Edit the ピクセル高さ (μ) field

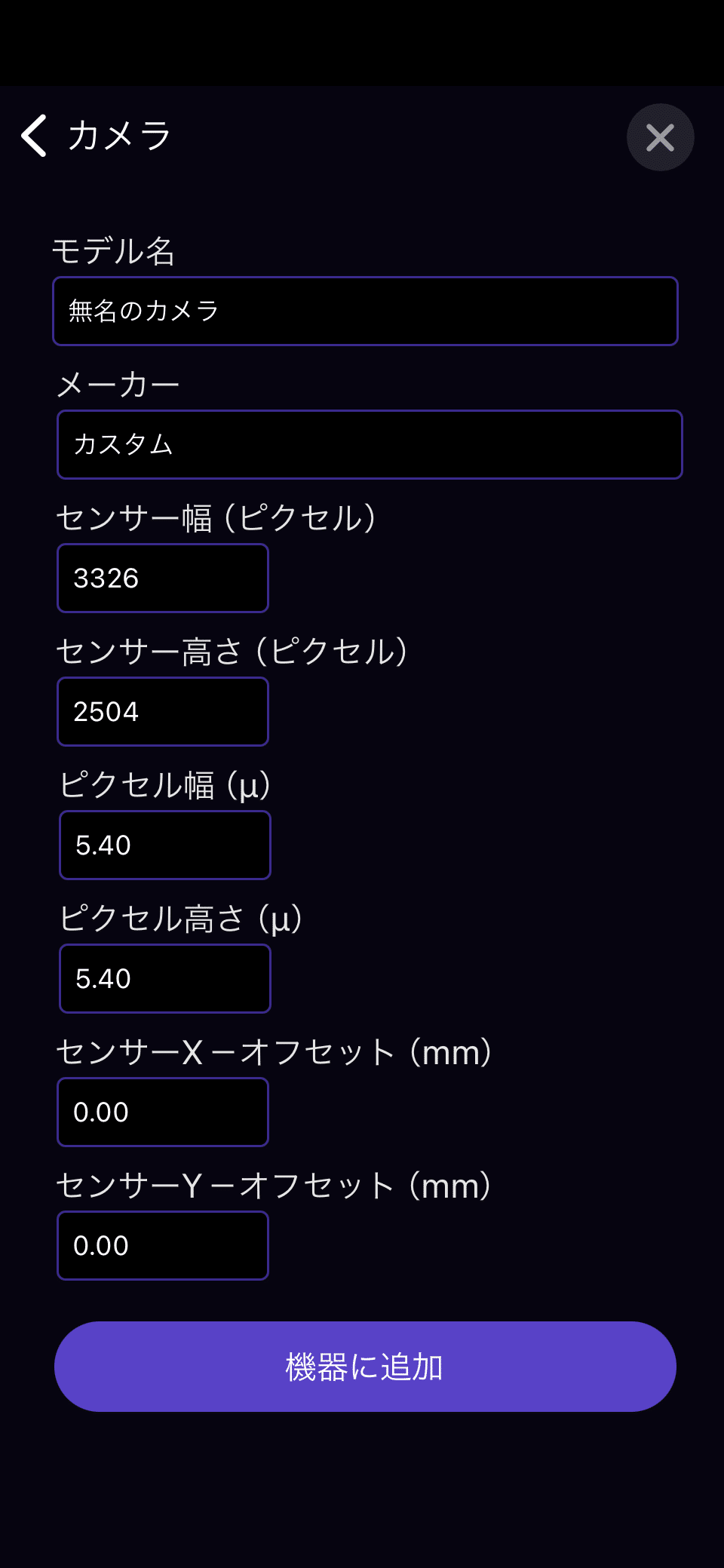165,978
